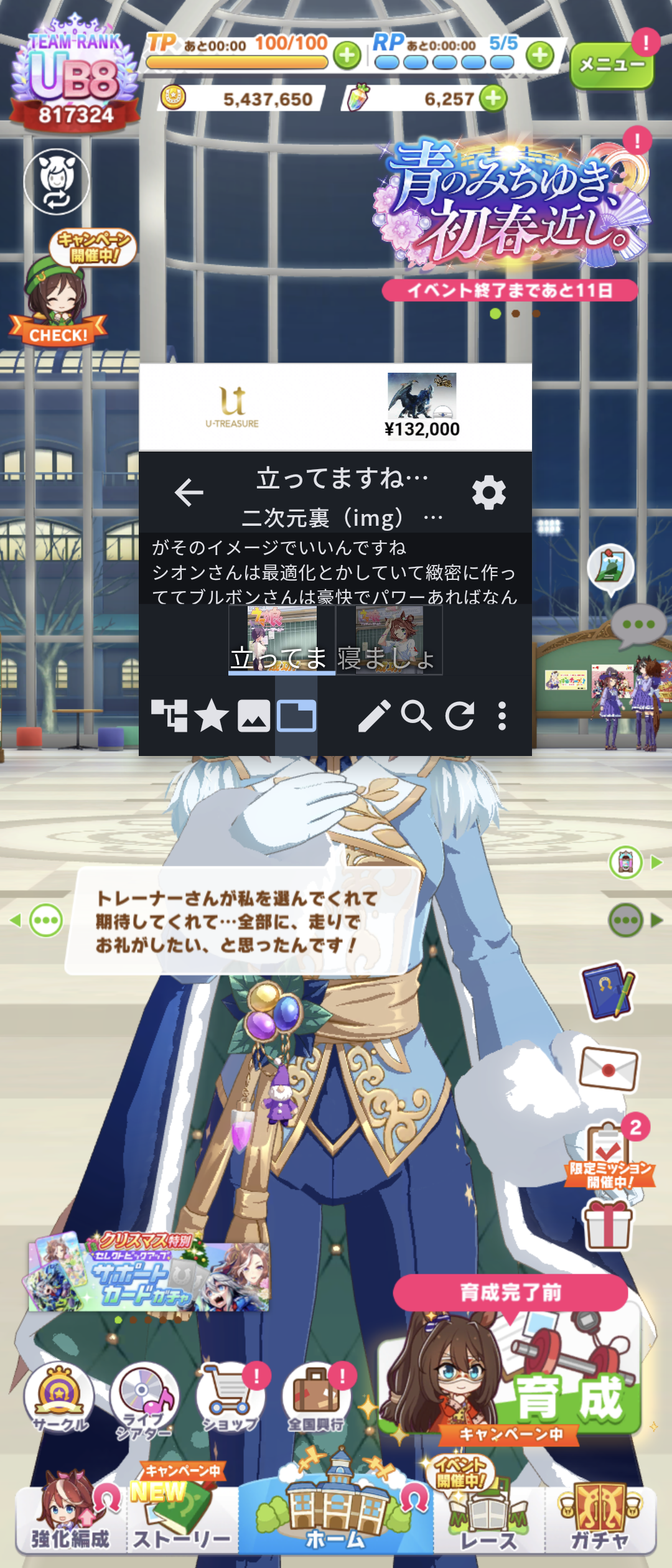Reload the thread with the refresh icon
This screenshot has height=1568, width=672.
pos(460,716)
